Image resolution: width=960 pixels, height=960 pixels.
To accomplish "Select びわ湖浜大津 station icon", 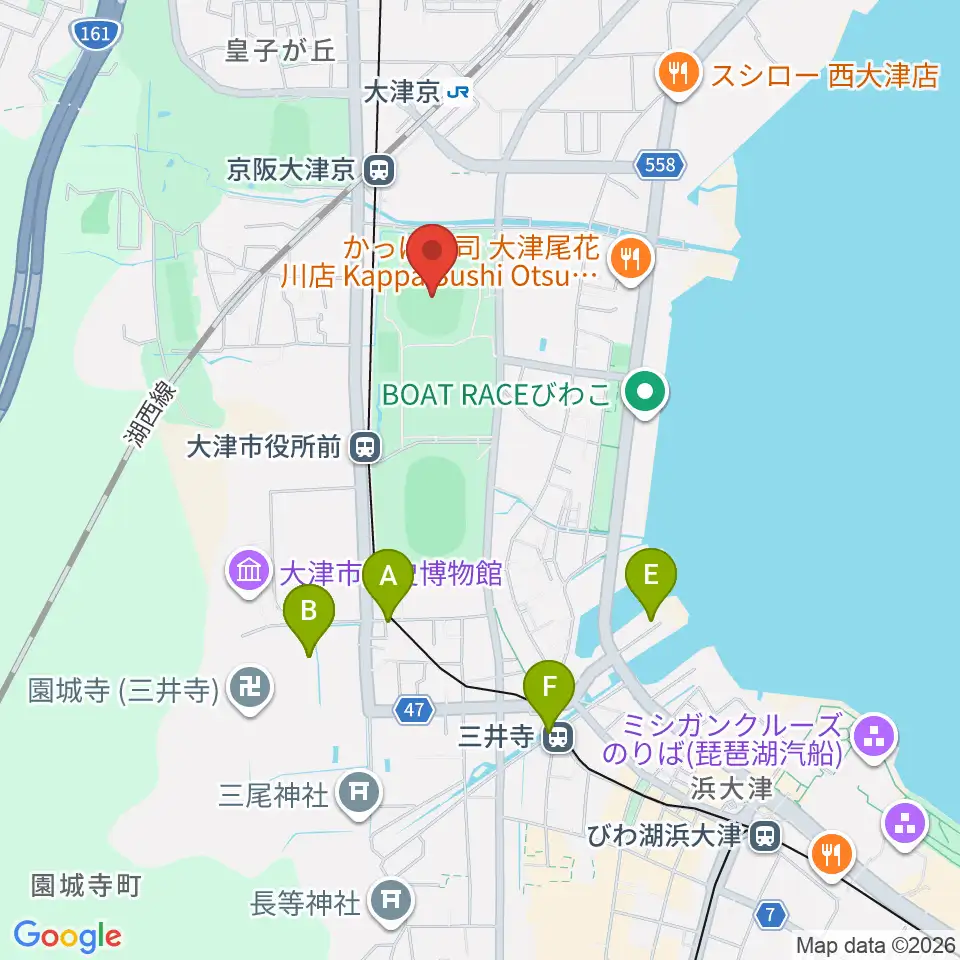I will pyautogui.click(x=765, y=836).
